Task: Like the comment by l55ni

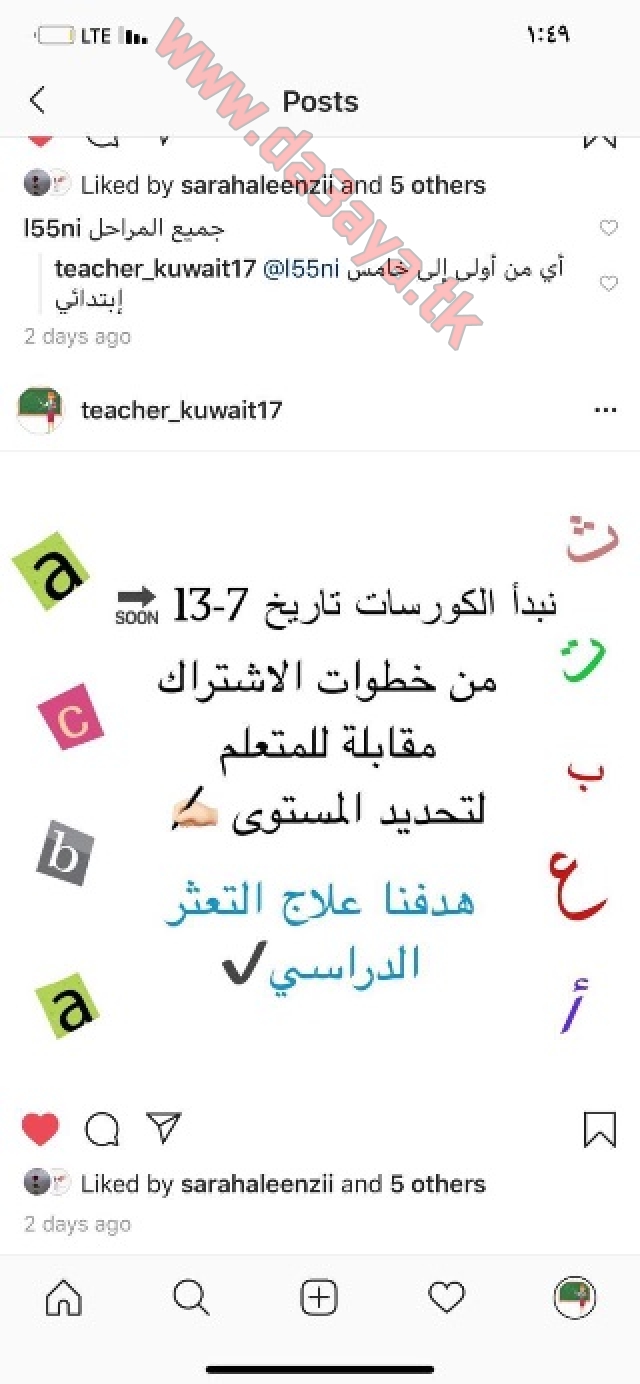Action: [x=608, y=229]
